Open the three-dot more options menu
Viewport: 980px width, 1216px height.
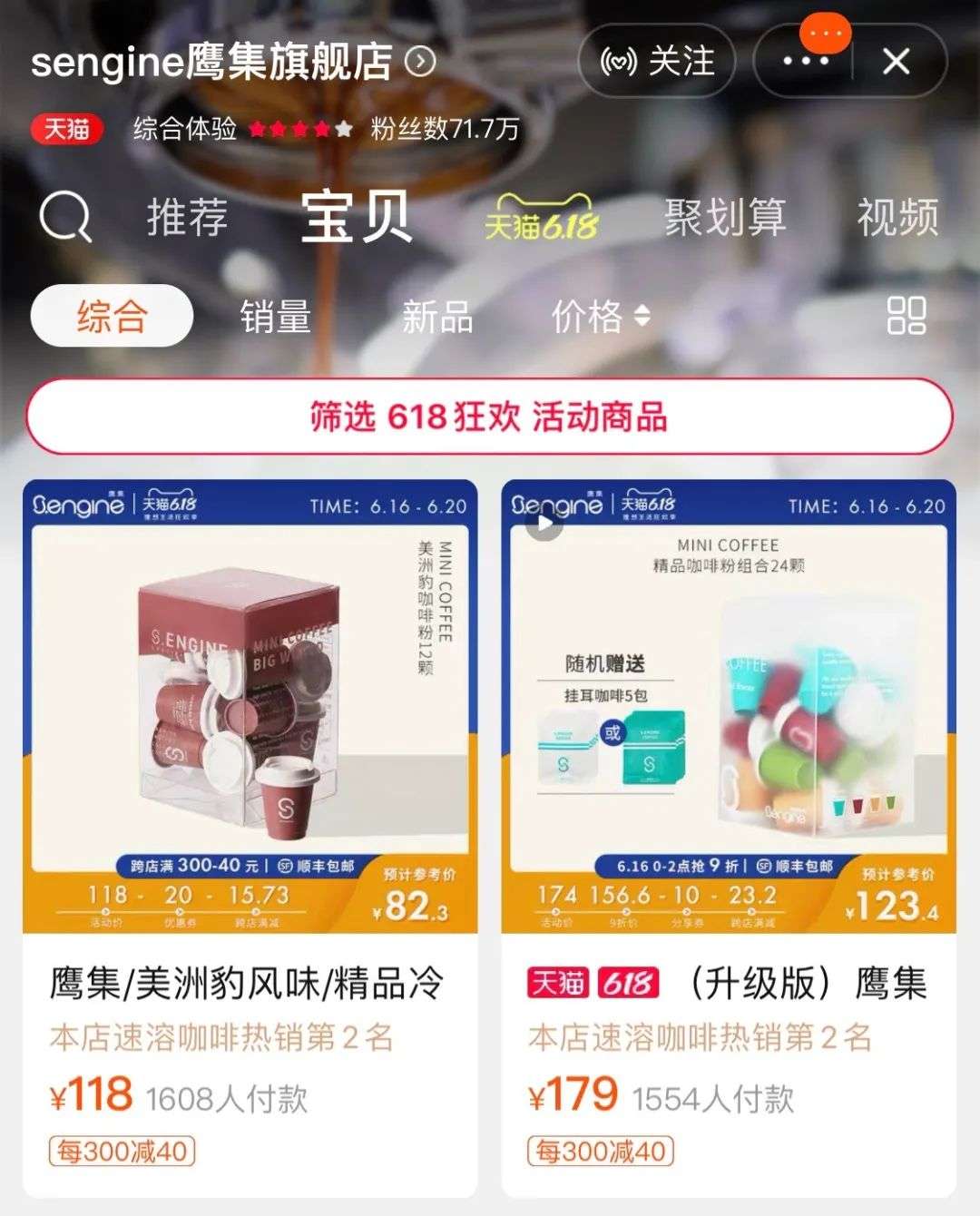(x=805, y=62)
